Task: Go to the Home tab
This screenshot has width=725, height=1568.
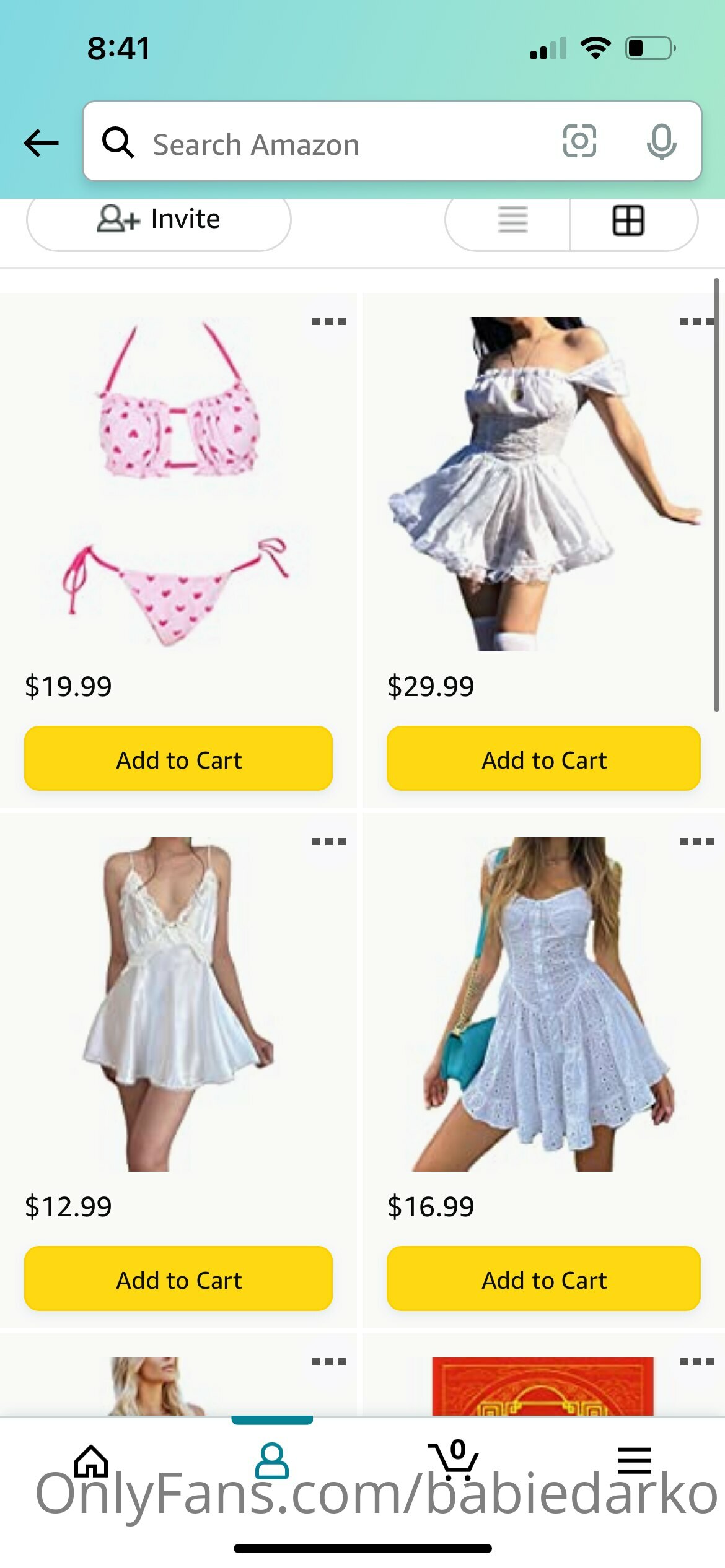Action: (91, 1461)
